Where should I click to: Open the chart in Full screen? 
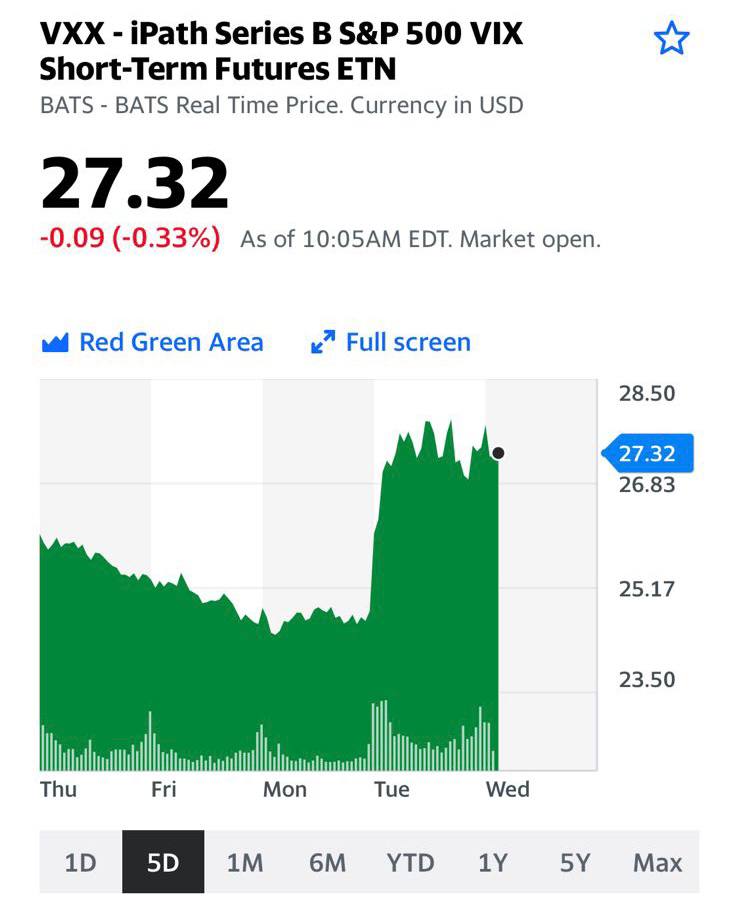[x=391, y=343]
